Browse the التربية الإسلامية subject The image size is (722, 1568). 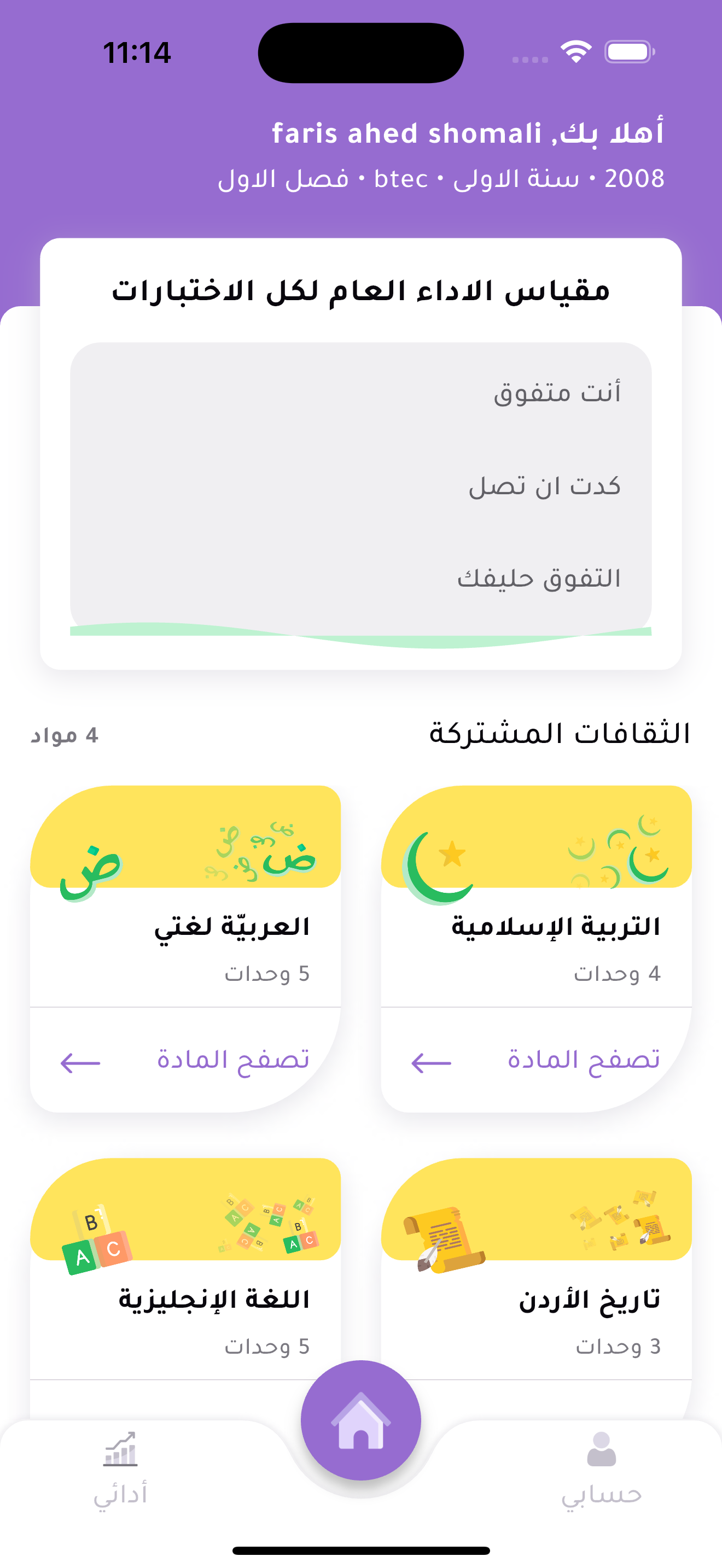535,1060
